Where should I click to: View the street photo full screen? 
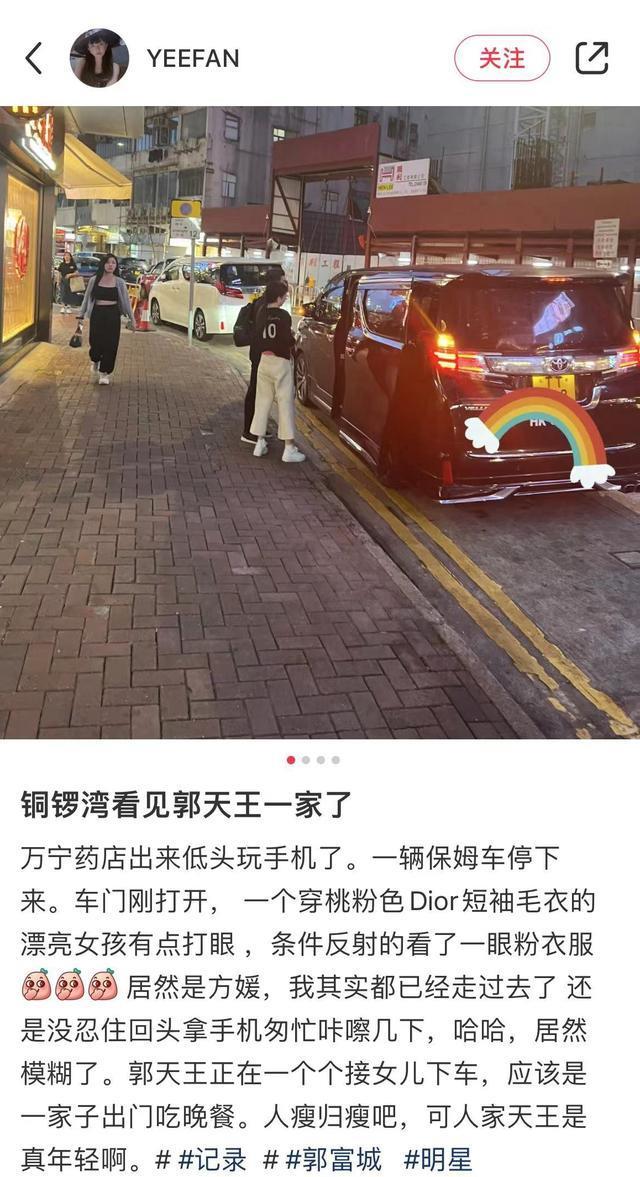coord(320,422)
